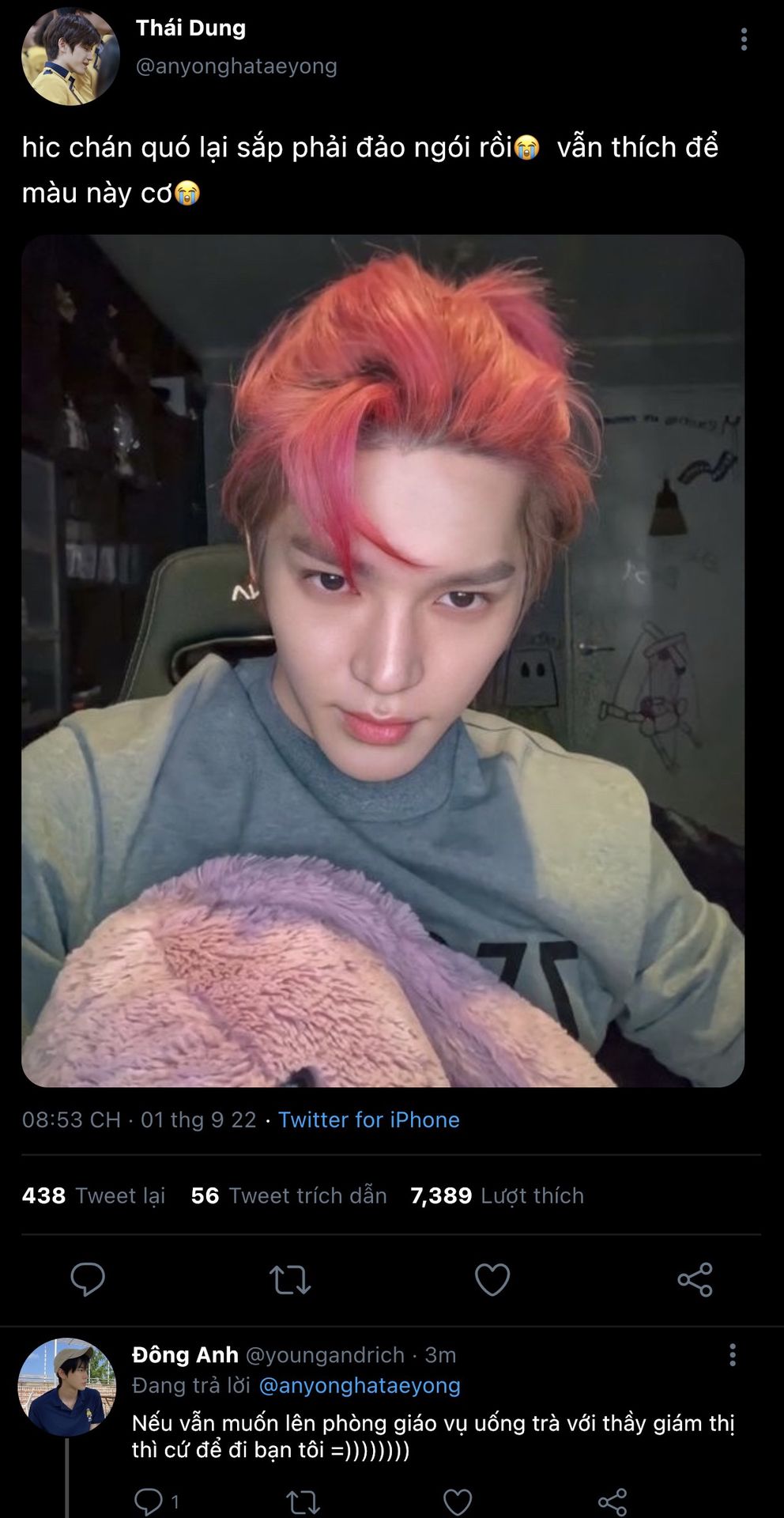Open the overflow menu on Thái Dung's tweet
The height and width of the screenshot is (1518, 784).
pyautogui.click(x=743, y=40)
